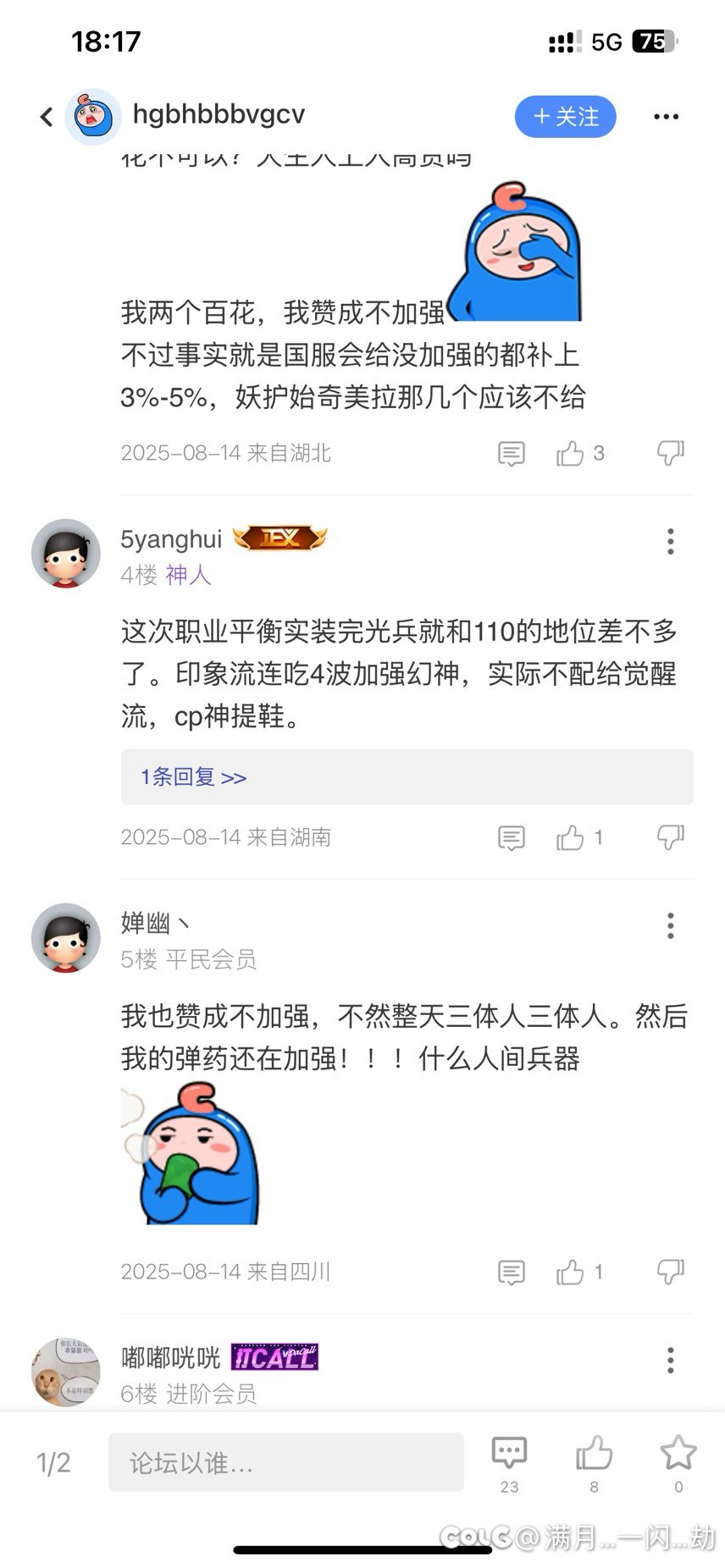This screenshot has width=725, height=1568.
Task: Dislike the comment from 湖北
Action: 670,453
